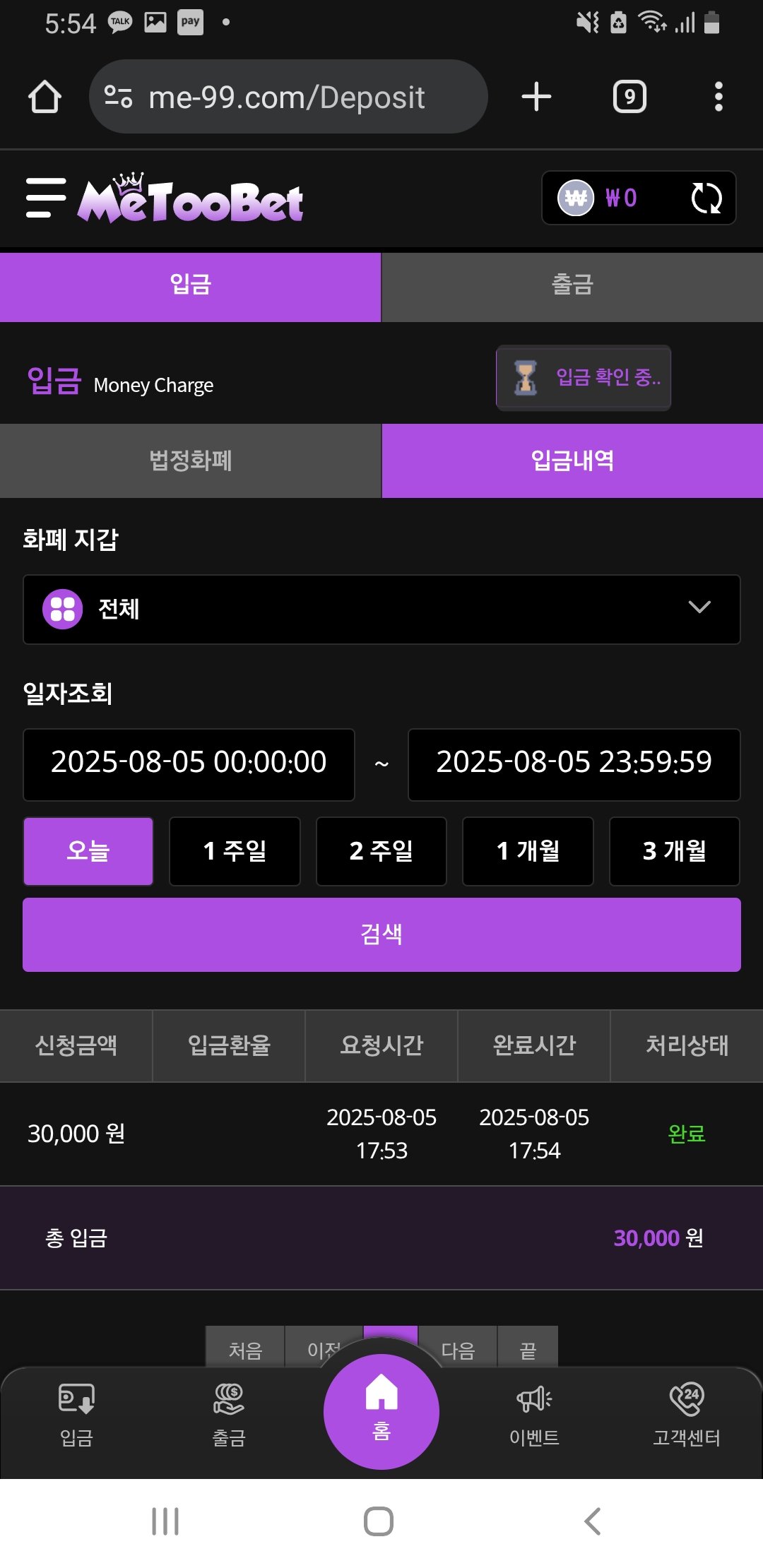This screenshot has height=1568, width=763.
Task: Open the 이벤트 bottom tab
Action: (x=534, y=1415)
